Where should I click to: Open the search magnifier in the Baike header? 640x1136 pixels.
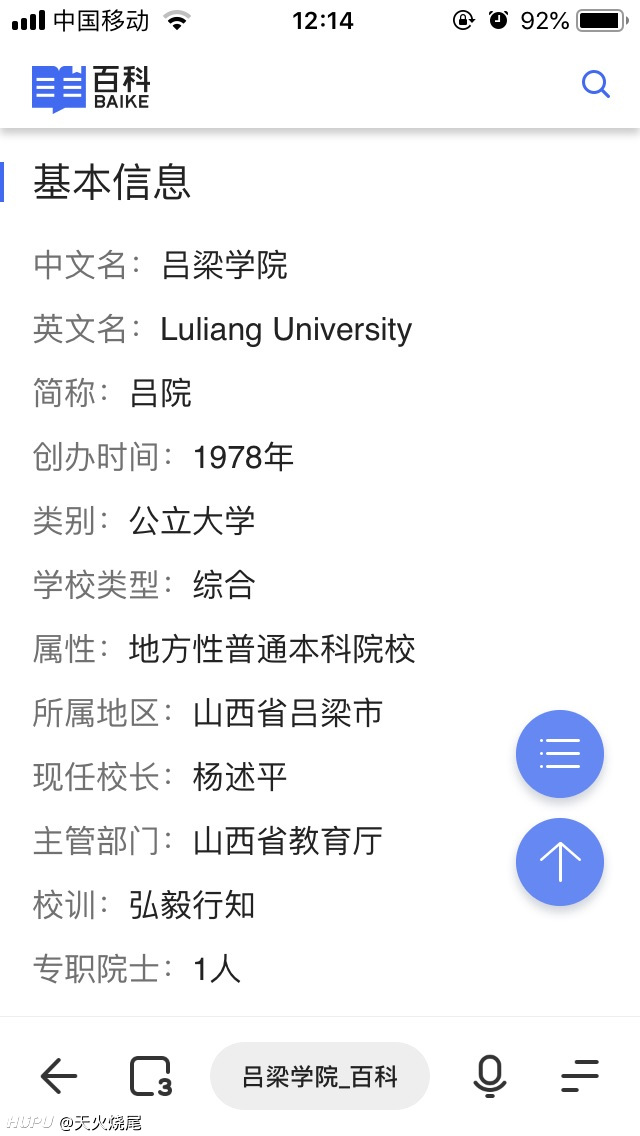click(x=596, y=85)
